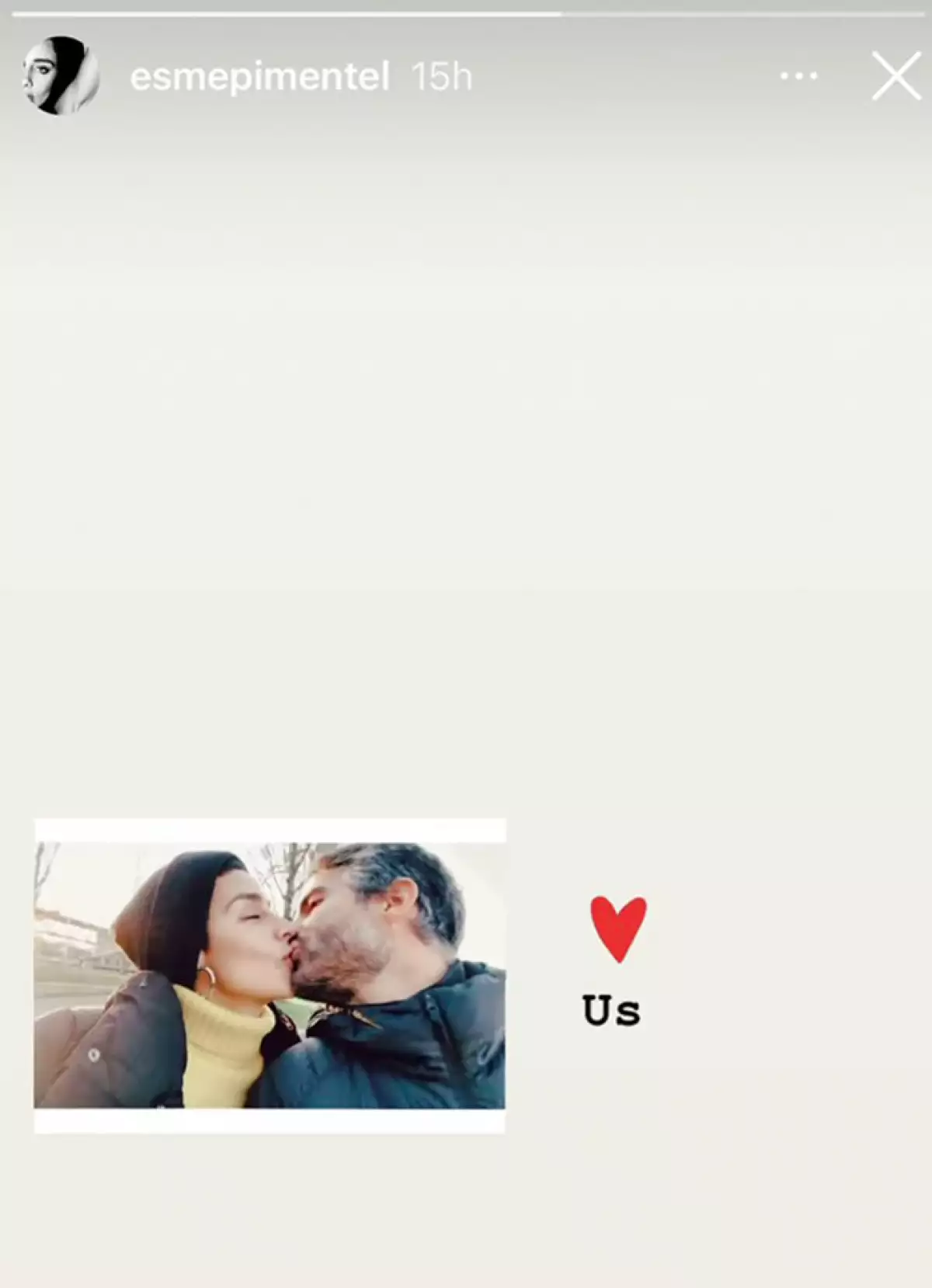Dismiss the story with the X icon

click(897, 75)
